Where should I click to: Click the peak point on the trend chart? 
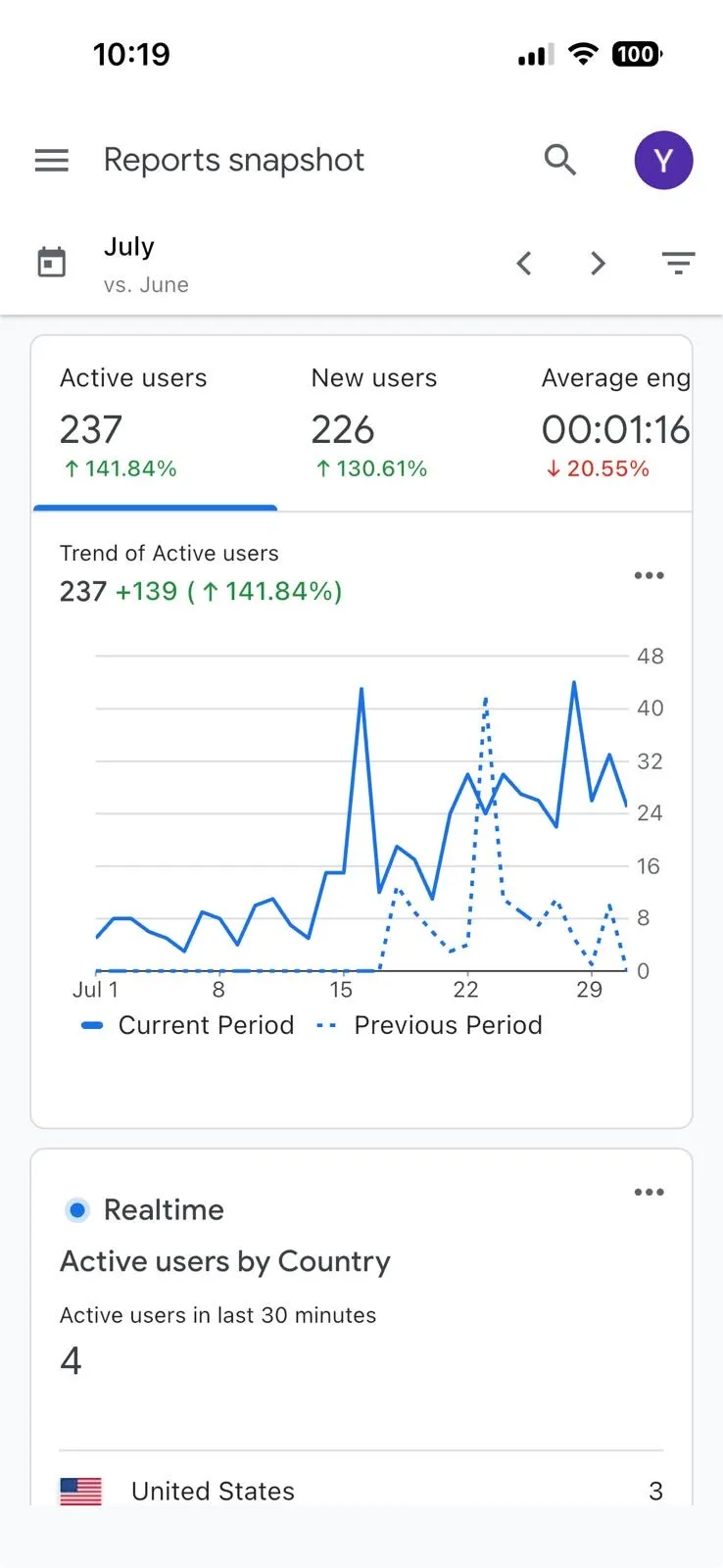tap(574, 683)
